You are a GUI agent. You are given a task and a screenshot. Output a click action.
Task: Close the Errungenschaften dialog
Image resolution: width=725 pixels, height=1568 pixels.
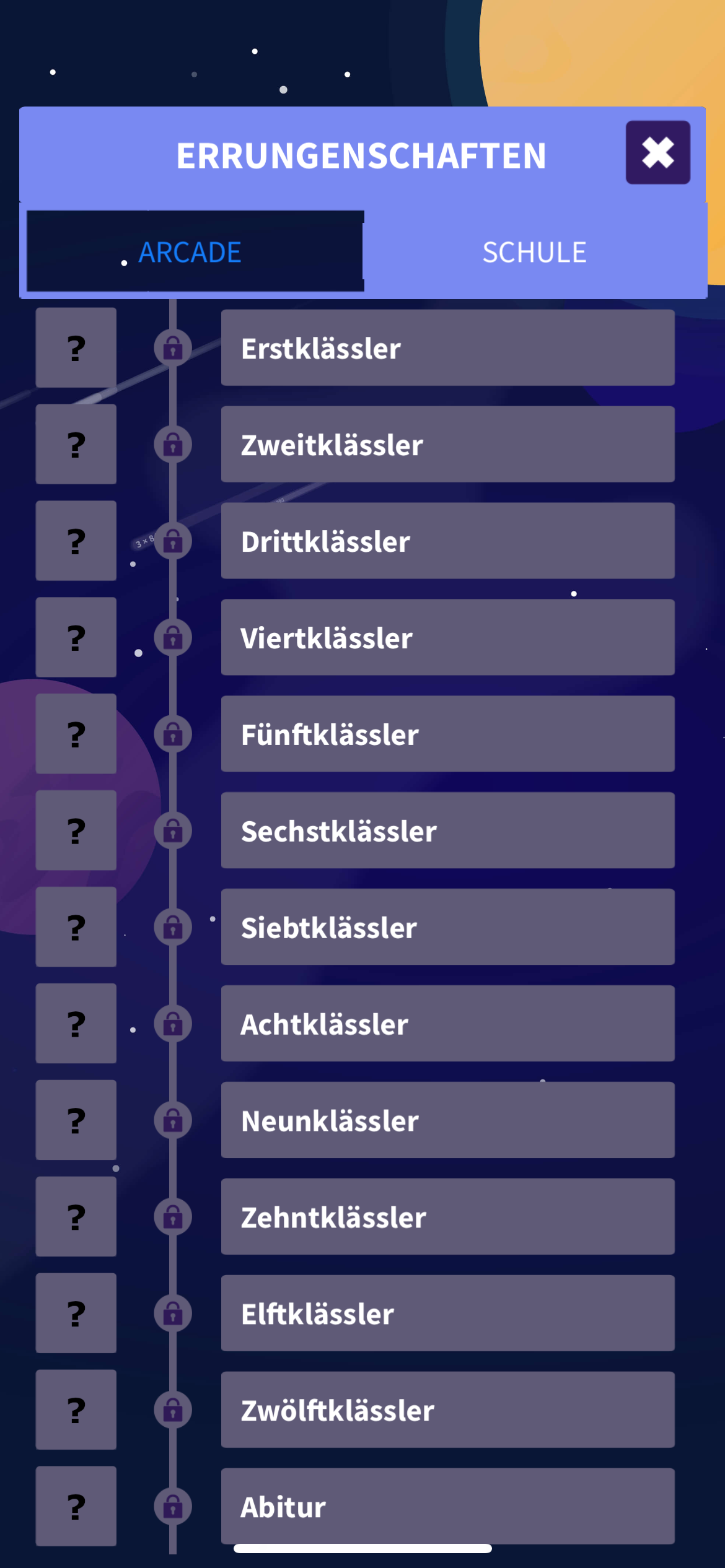657,152
